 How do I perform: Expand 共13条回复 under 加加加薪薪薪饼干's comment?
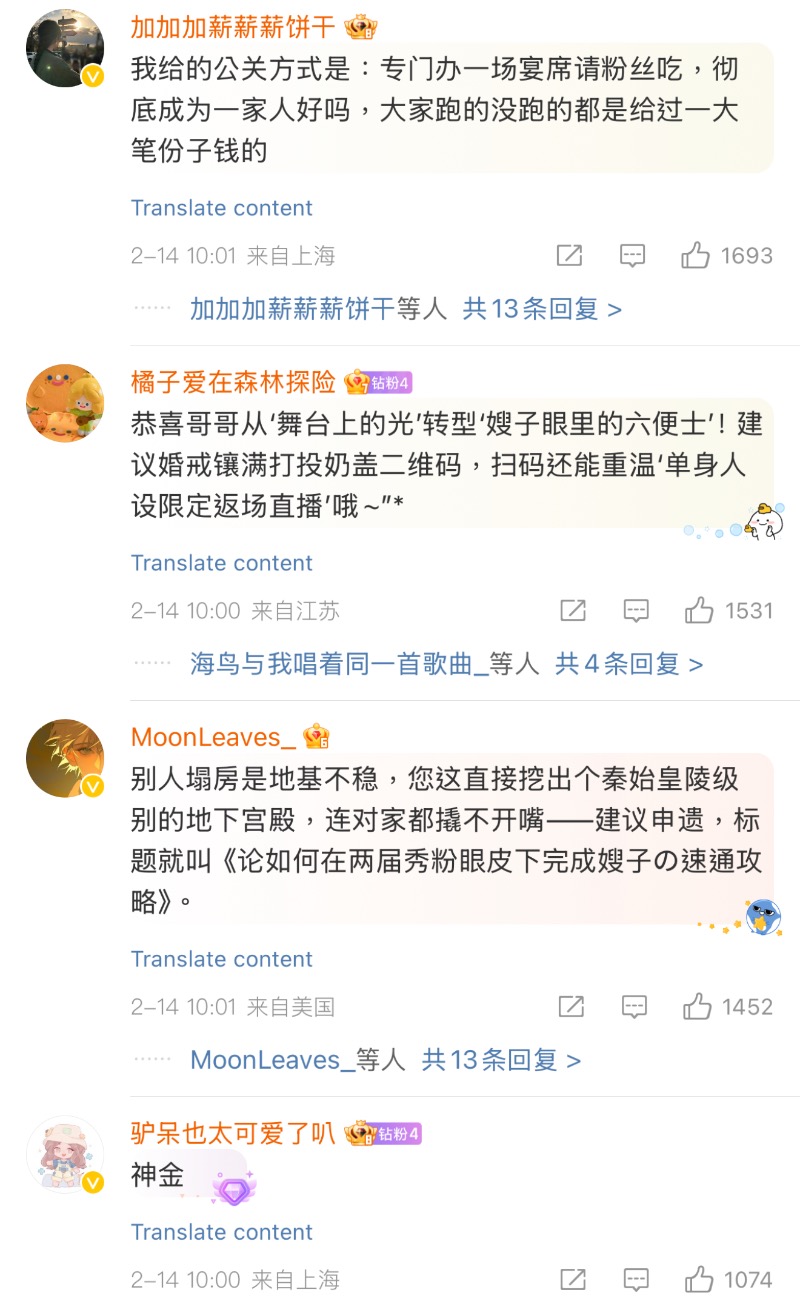pos(542,309)
